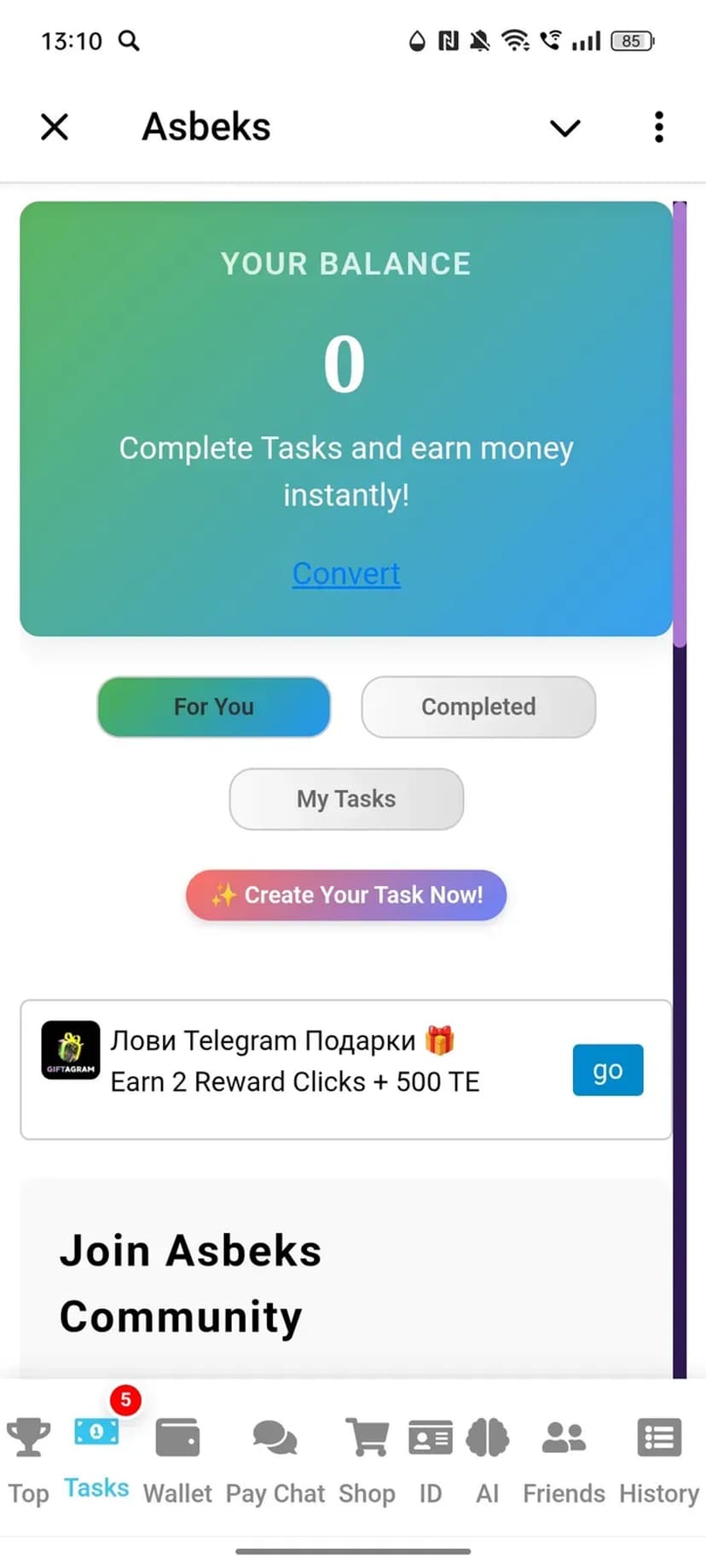The height and width of the screenshot is (1568, 706).
Task: Open the ID tab
Action: click(x=430, y=1458)
